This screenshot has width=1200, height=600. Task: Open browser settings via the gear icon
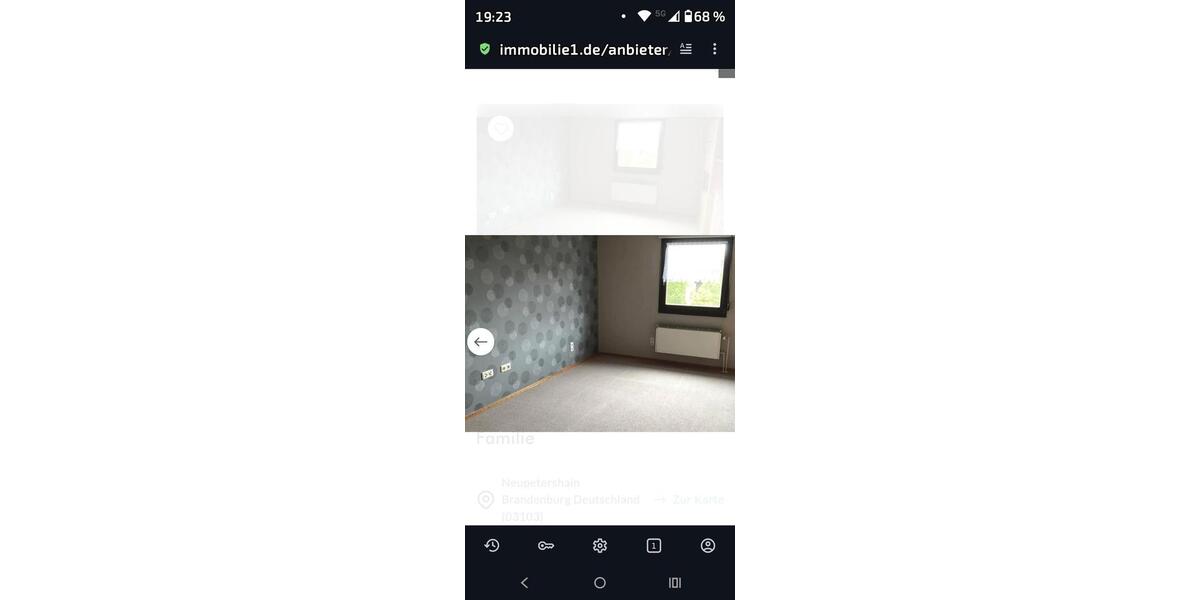[x=600, y=545]
